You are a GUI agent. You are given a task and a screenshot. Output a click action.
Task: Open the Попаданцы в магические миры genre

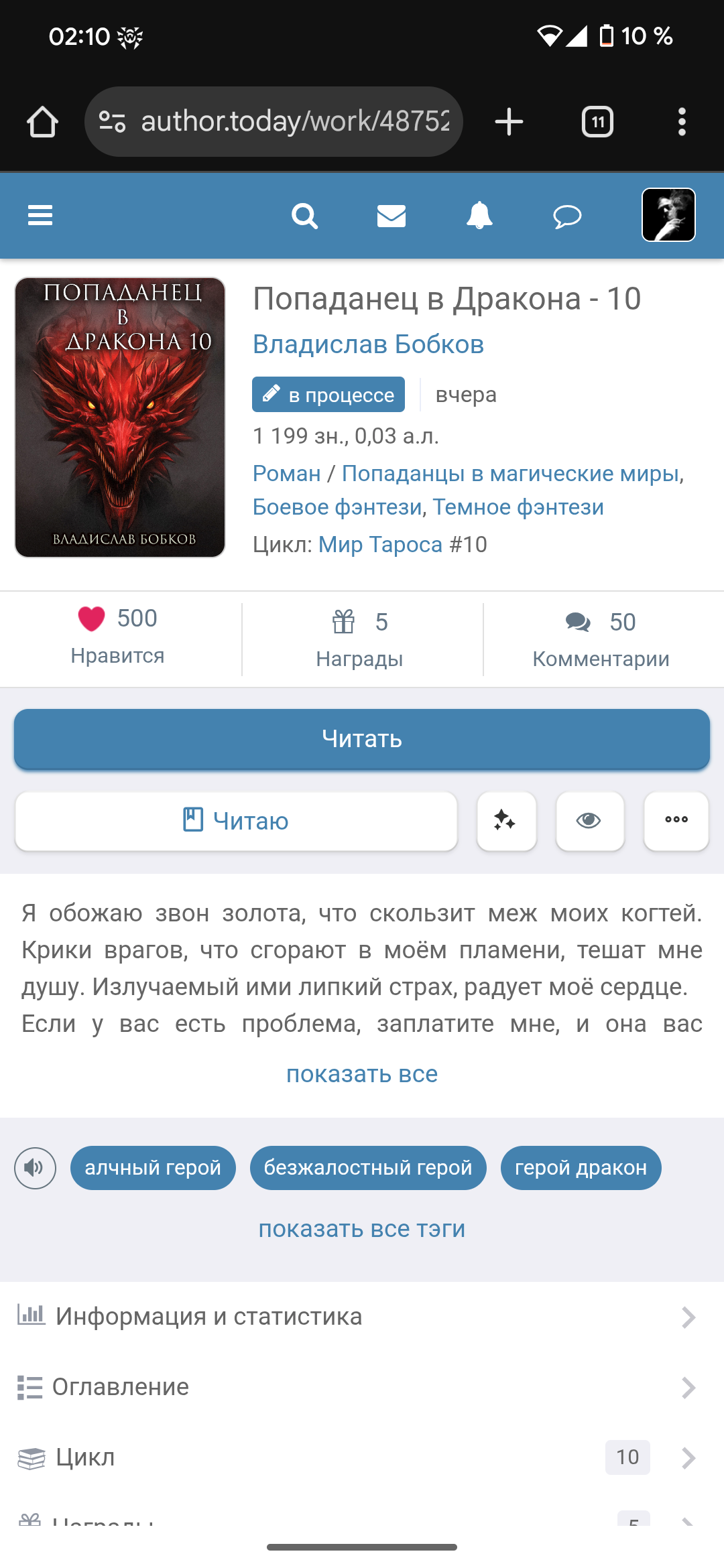coord(510,474)
